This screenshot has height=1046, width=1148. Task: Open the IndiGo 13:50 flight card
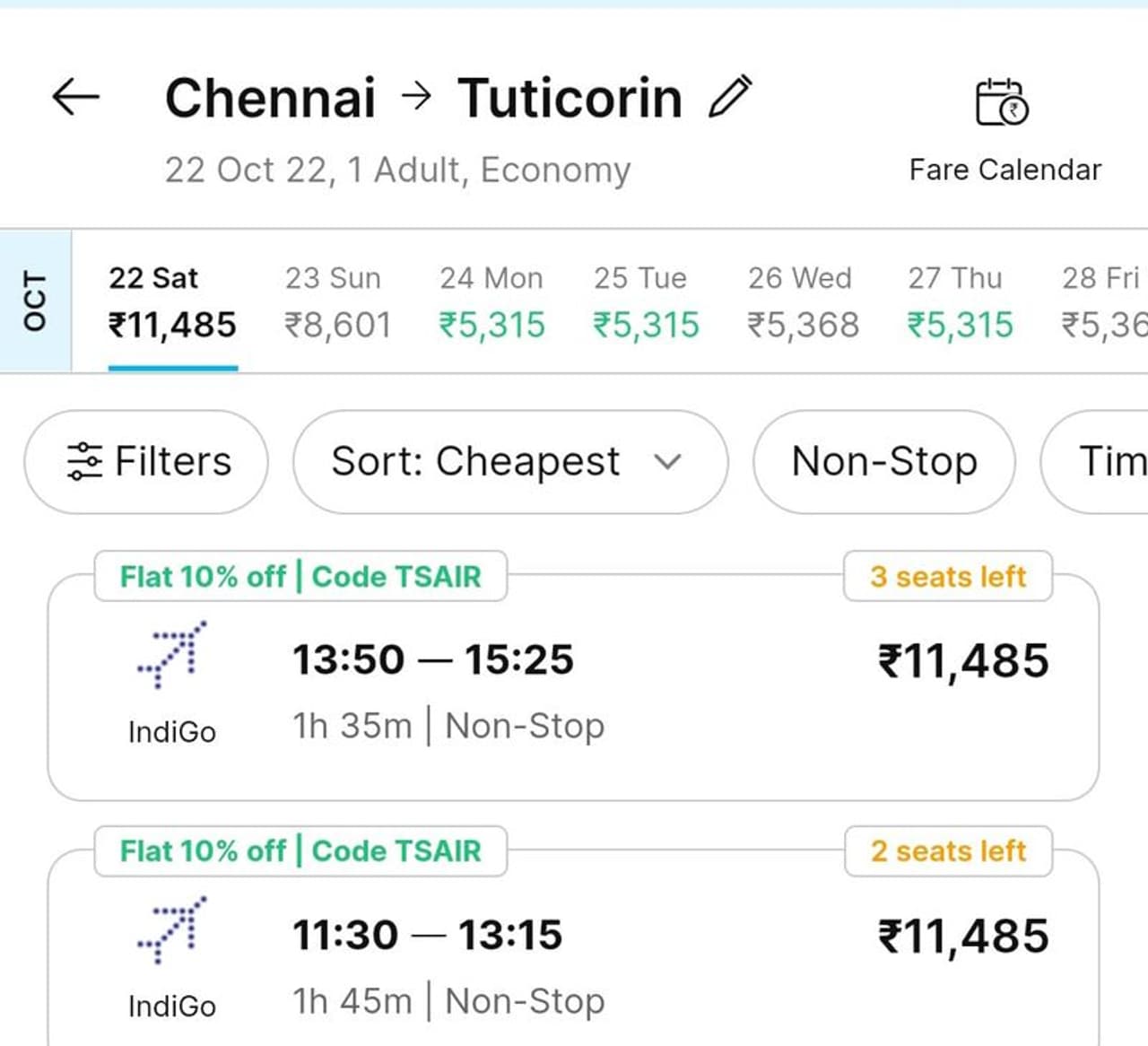(x=572, y=691)
